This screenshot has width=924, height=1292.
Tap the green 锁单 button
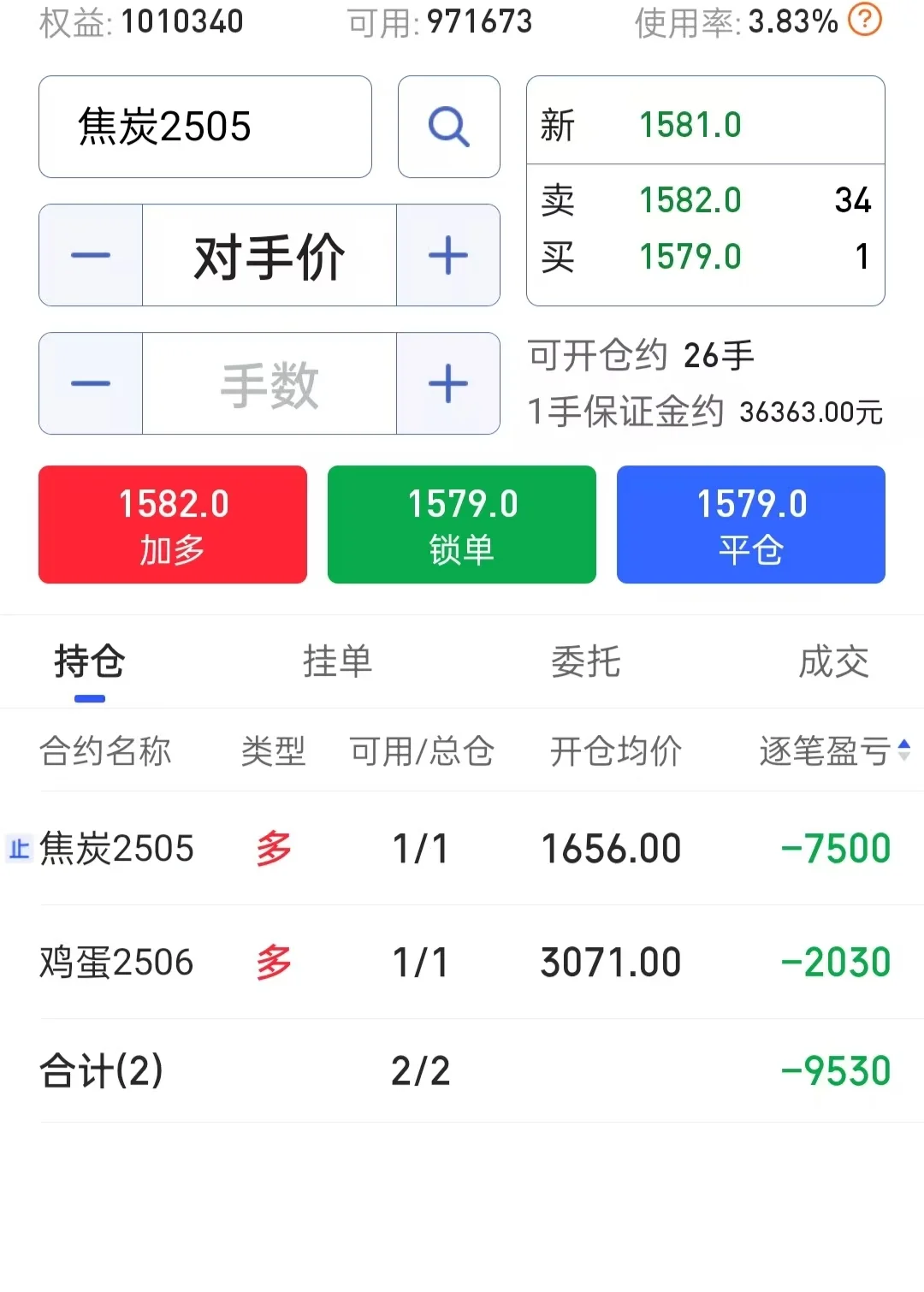tap(461, 525)
